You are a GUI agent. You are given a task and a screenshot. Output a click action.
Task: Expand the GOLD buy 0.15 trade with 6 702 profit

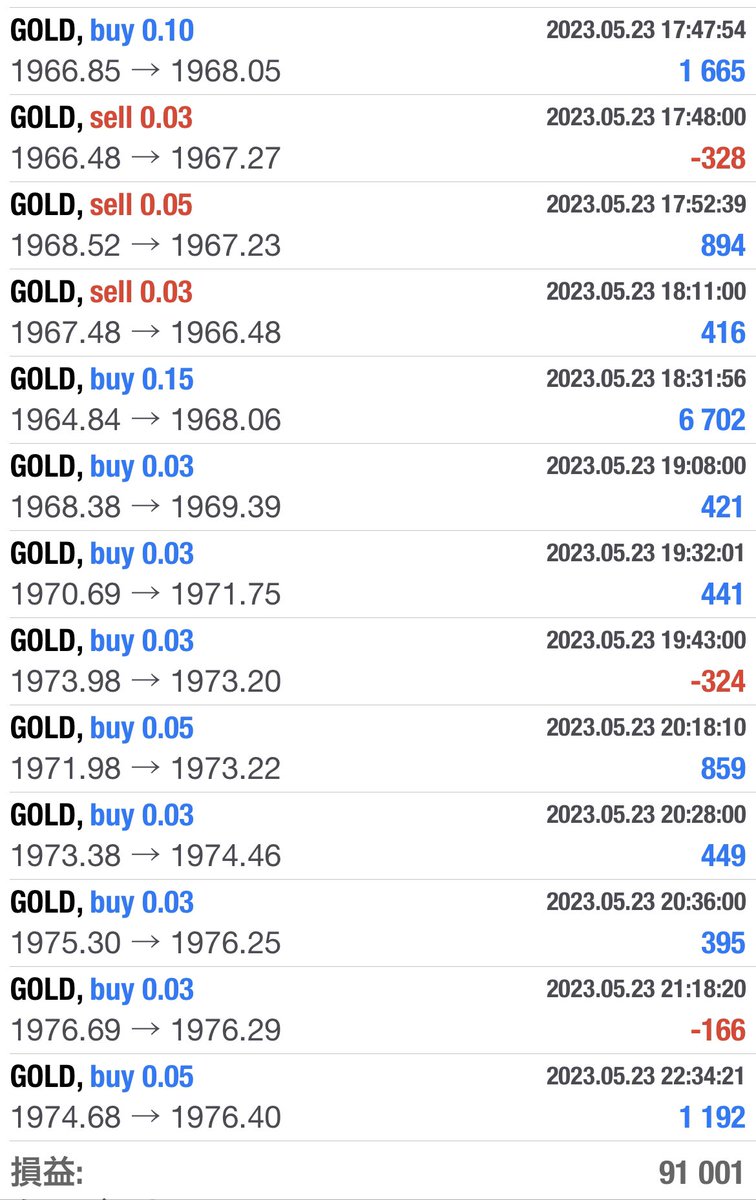coord(378,399)
